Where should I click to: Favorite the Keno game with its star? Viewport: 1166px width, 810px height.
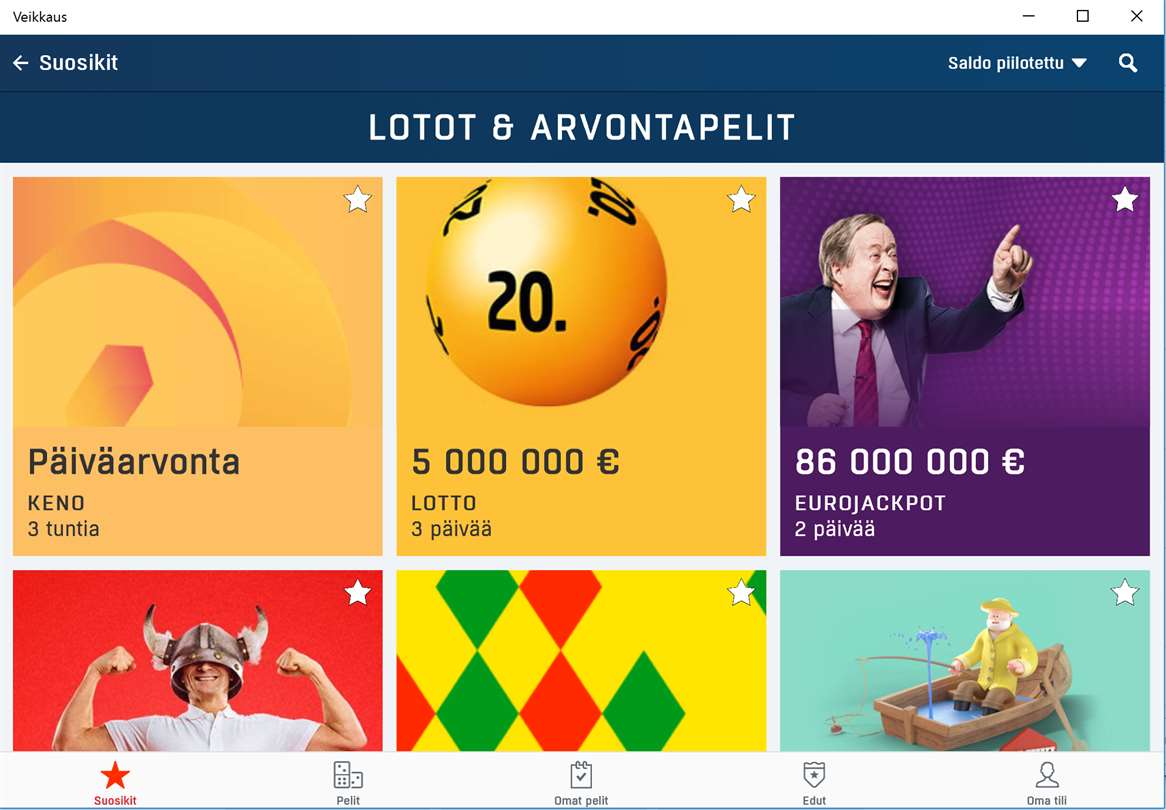click(357, 200)
